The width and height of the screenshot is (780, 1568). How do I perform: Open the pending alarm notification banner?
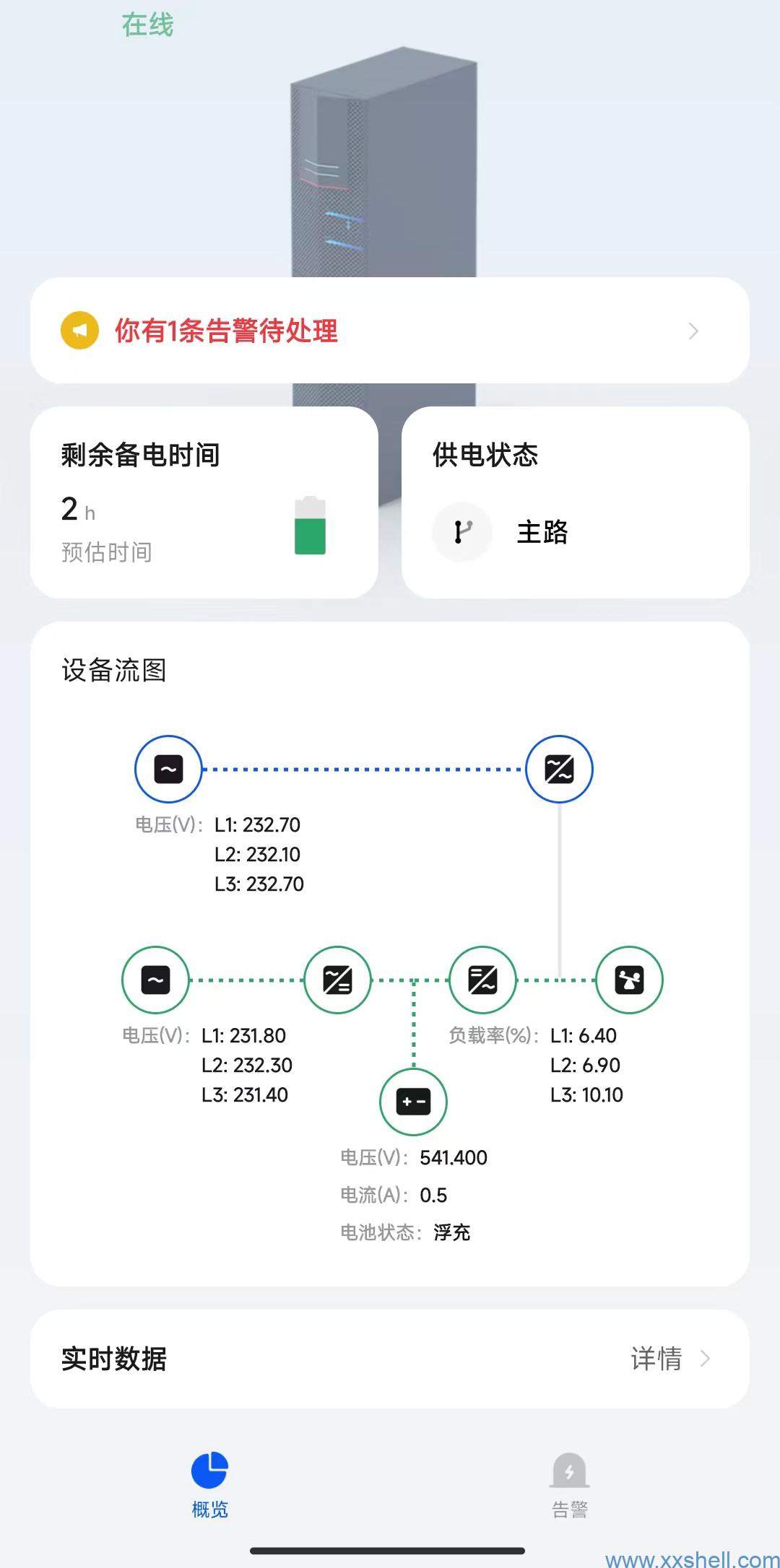point(389,331)
